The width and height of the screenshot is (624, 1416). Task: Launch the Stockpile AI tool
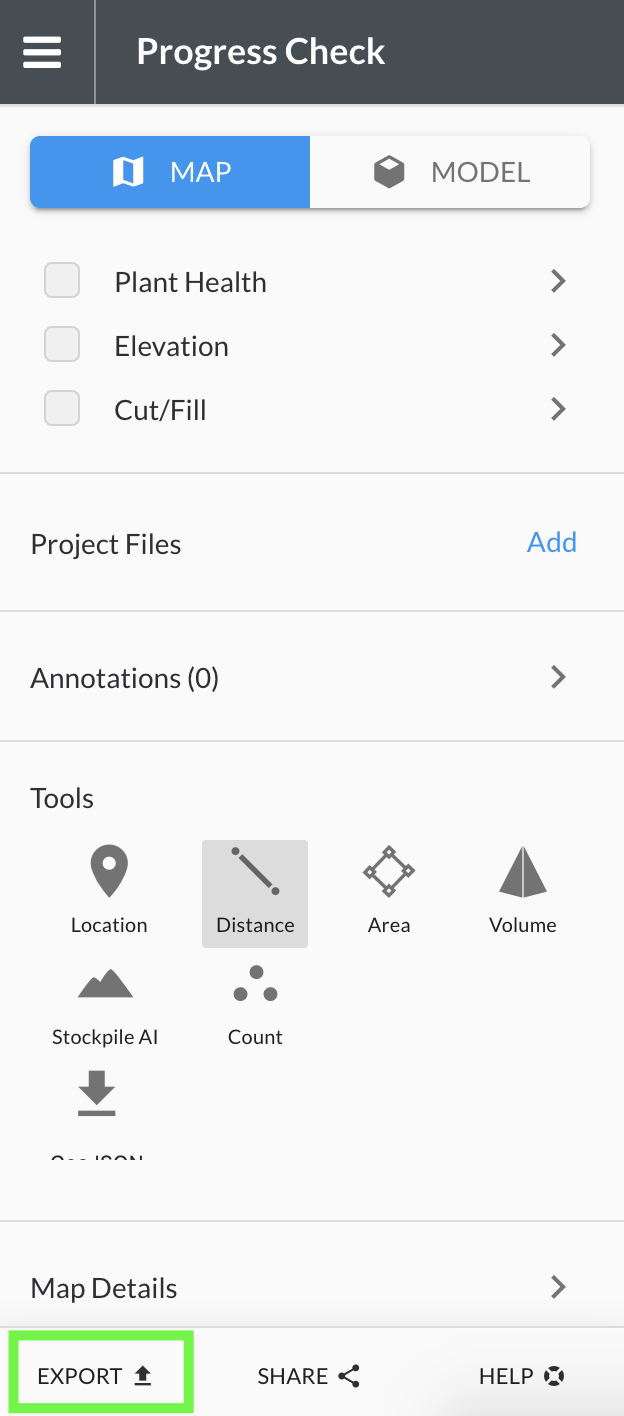(105, 1004)
